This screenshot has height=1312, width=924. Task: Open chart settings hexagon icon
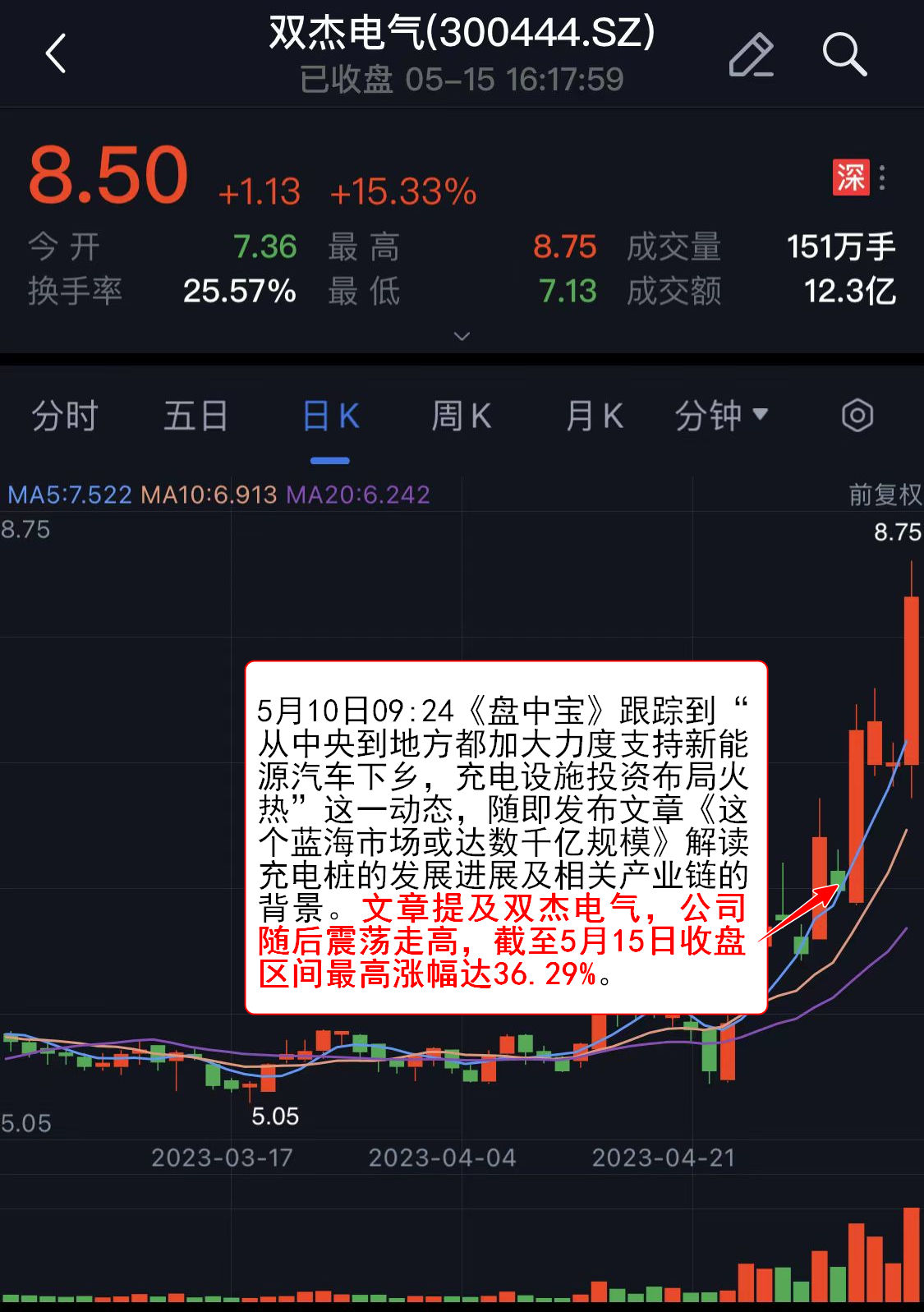[x=857, y=416]
